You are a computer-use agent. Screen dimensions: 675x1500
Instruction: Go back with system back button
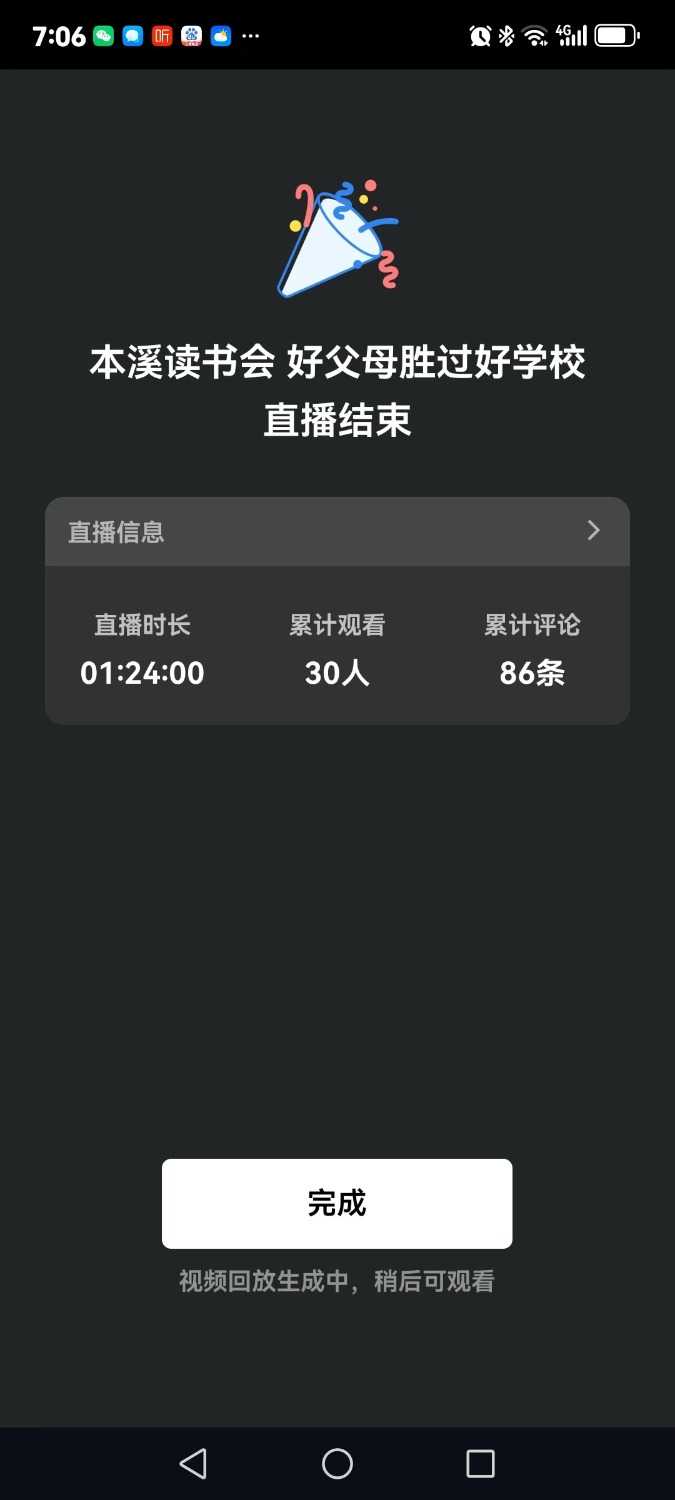pyautogui.click(x=193, y=1464)
